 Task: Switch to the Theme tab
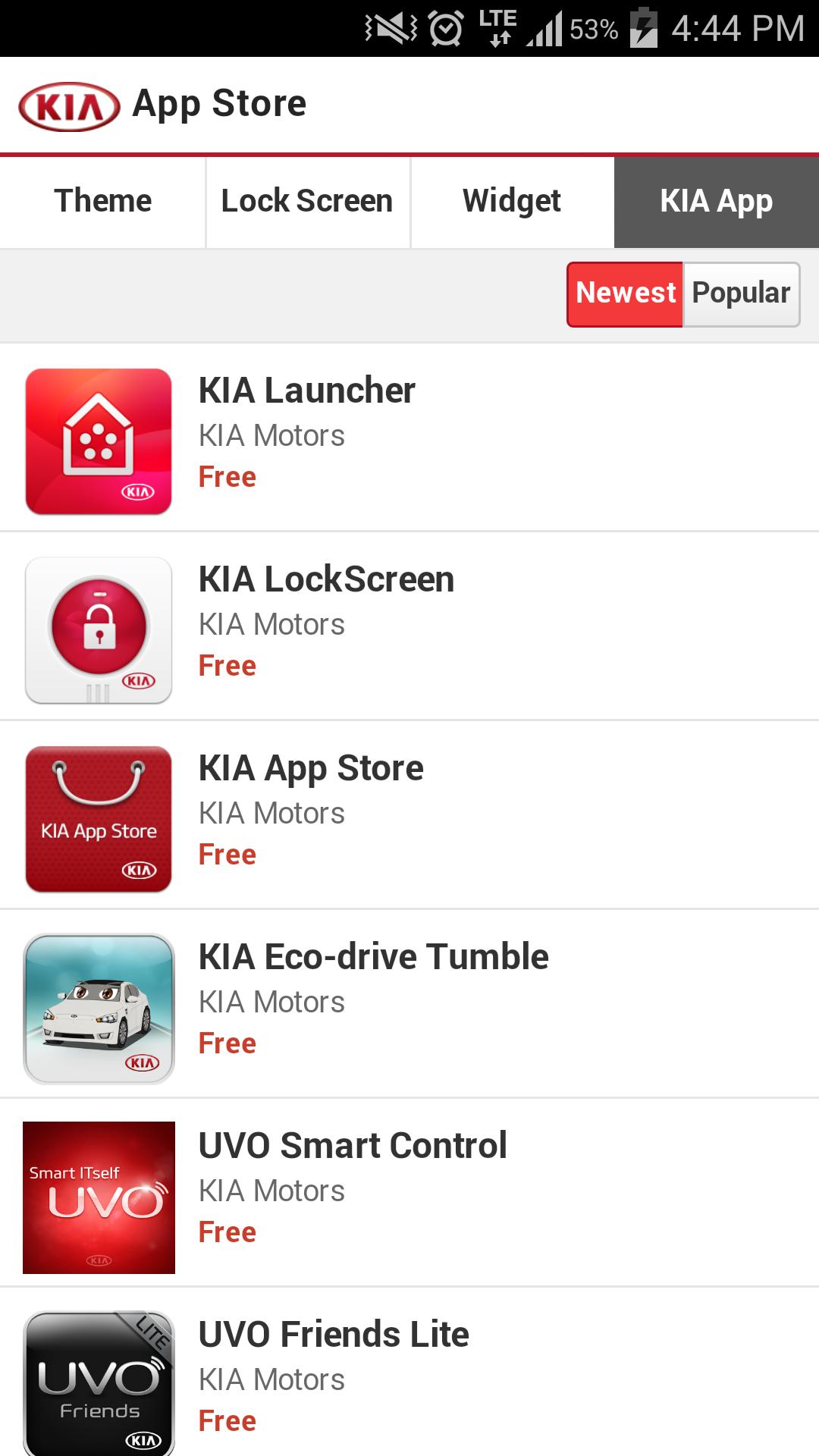click(102, 201)
